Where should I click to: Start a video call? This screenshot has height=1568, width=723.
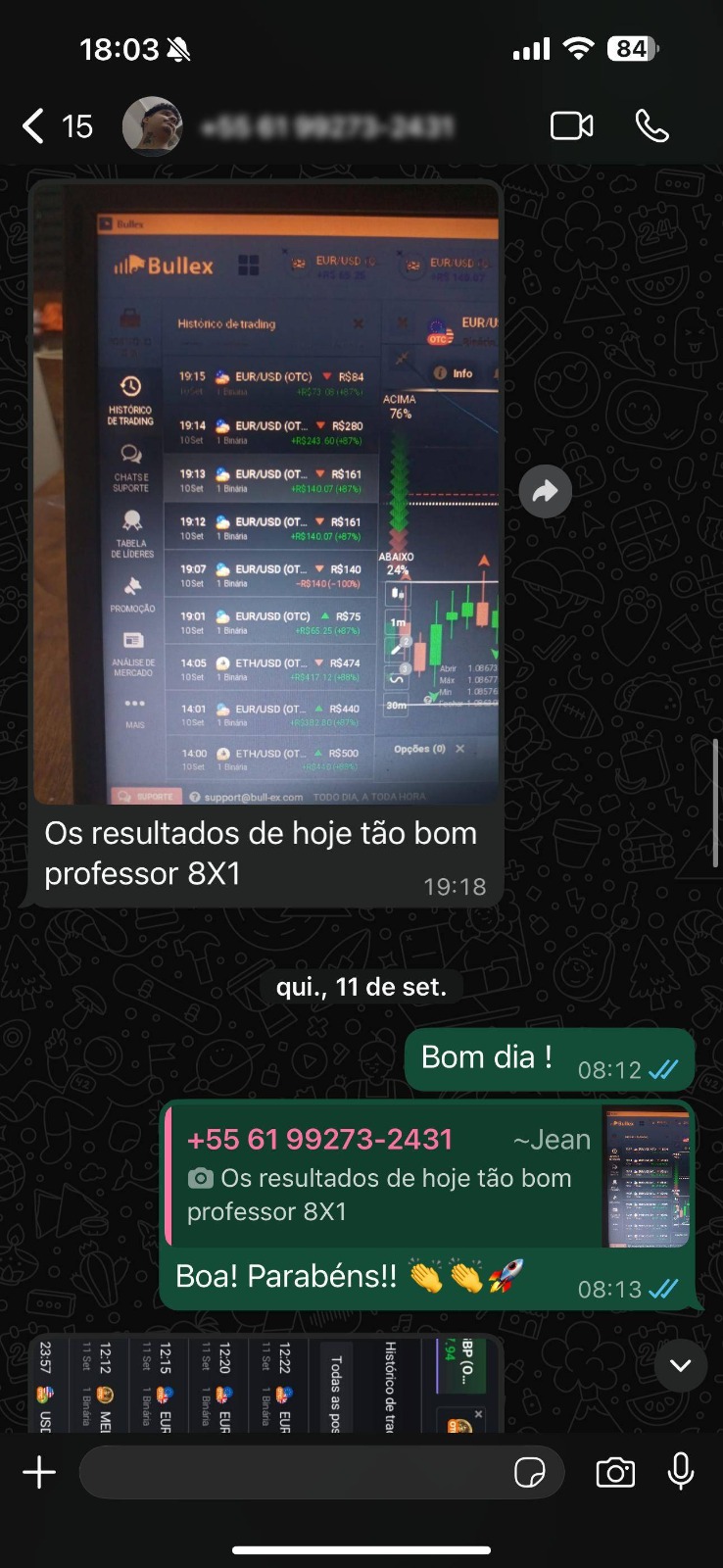[571, 126]
